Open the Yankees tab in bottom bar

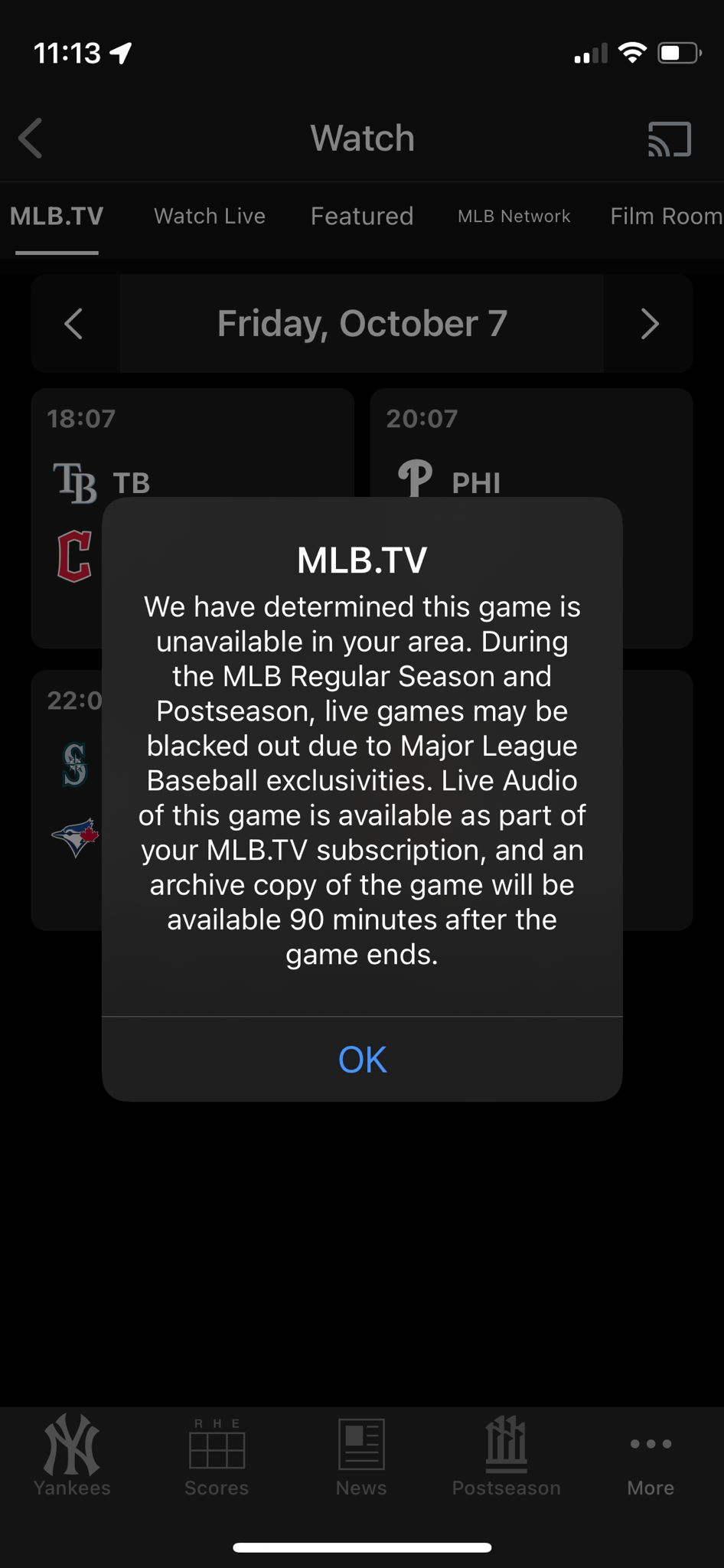pyautogui.click(x=72, y=1456)
